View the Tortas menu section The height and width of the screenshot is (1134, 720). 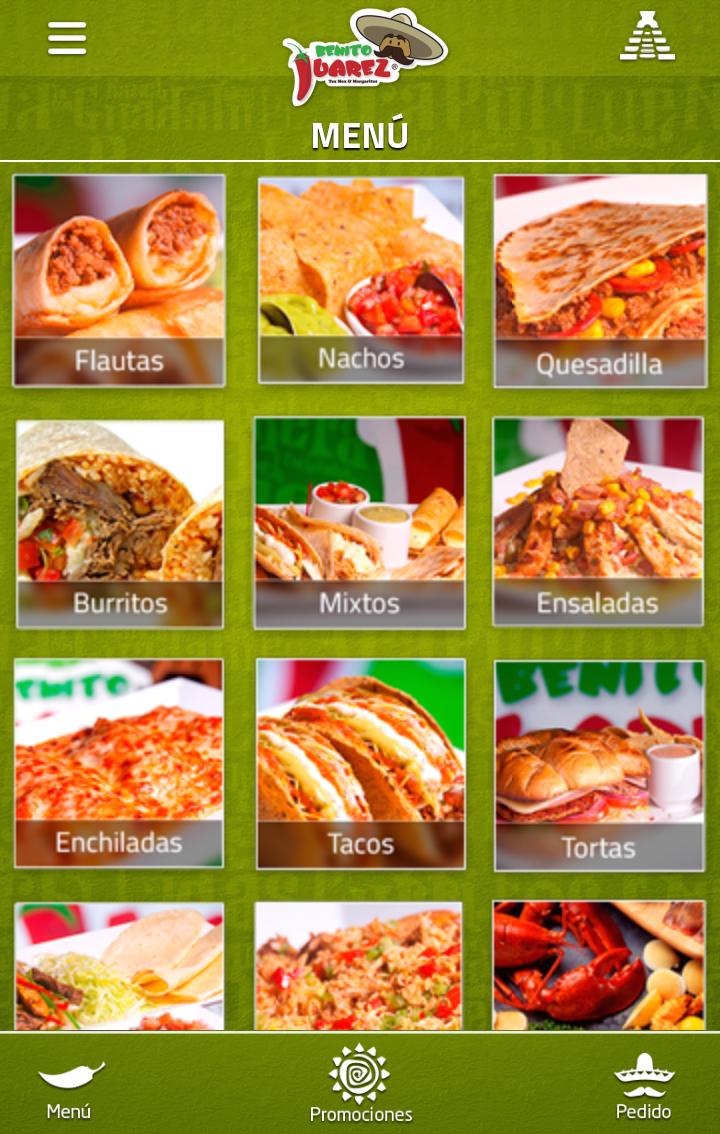click(599, 765)
